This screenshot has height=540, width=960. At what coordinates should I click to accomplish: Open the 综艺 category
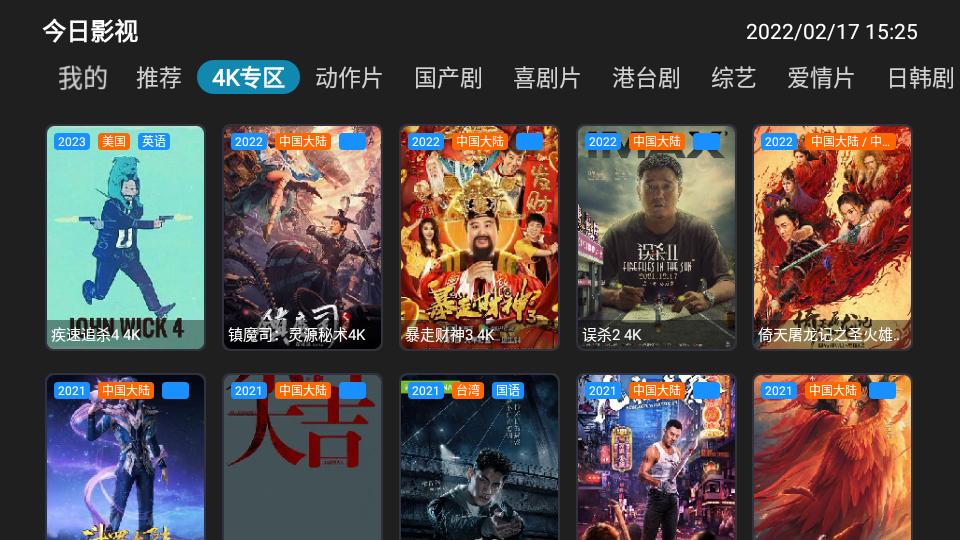(733, 78)
